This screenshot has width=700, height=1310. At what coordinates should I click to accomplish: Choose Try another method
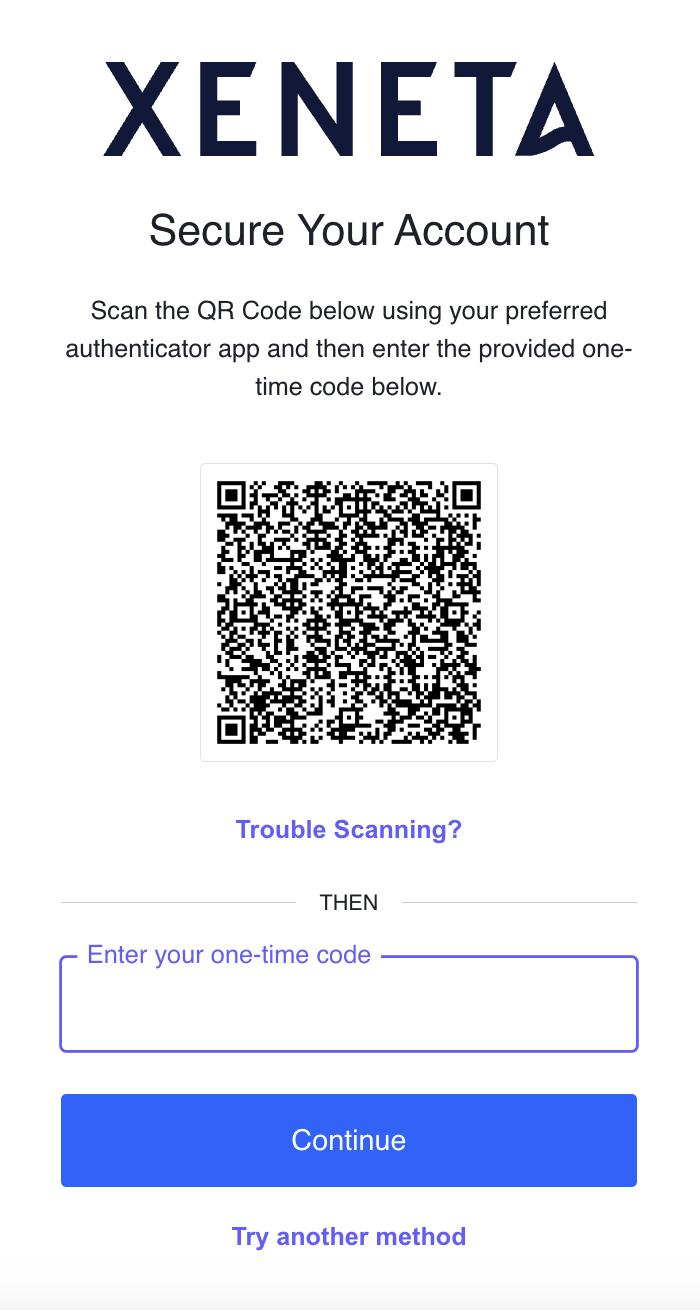click(348, 1236)
